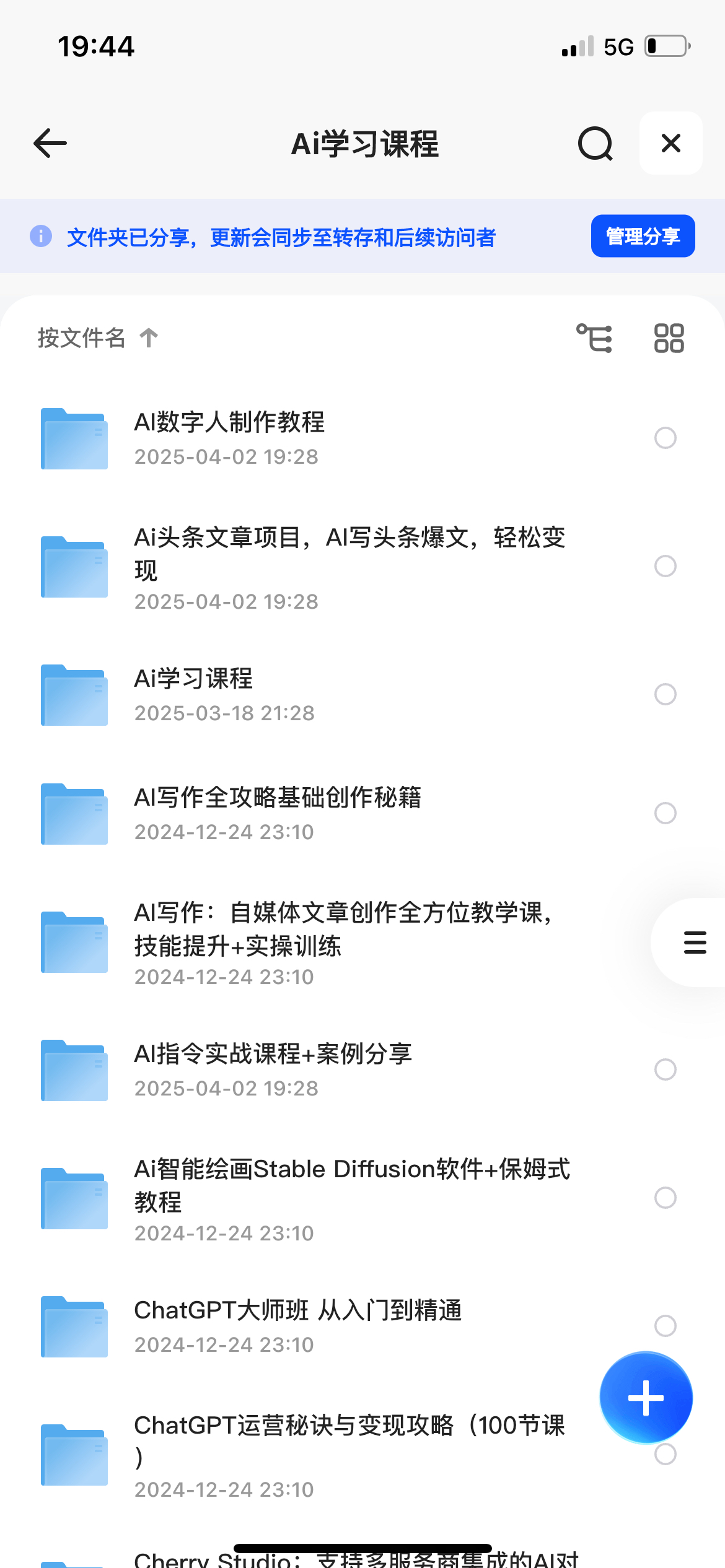
Task: Select the AI数字人制作教程 checkbox
Action: 665,438
